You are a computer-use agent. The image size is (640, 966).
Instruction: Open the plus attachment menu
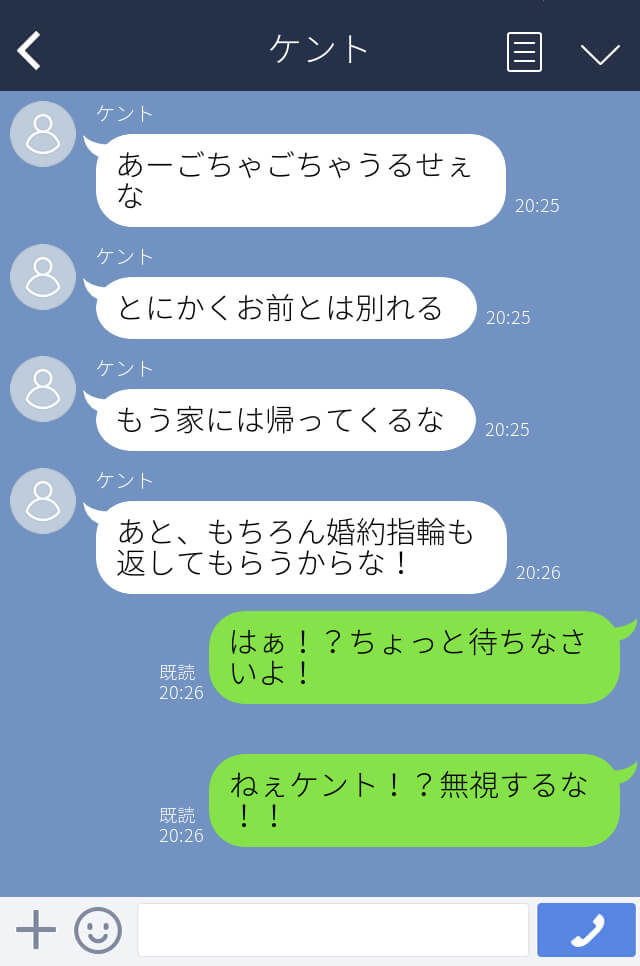(x=36, y=930)
